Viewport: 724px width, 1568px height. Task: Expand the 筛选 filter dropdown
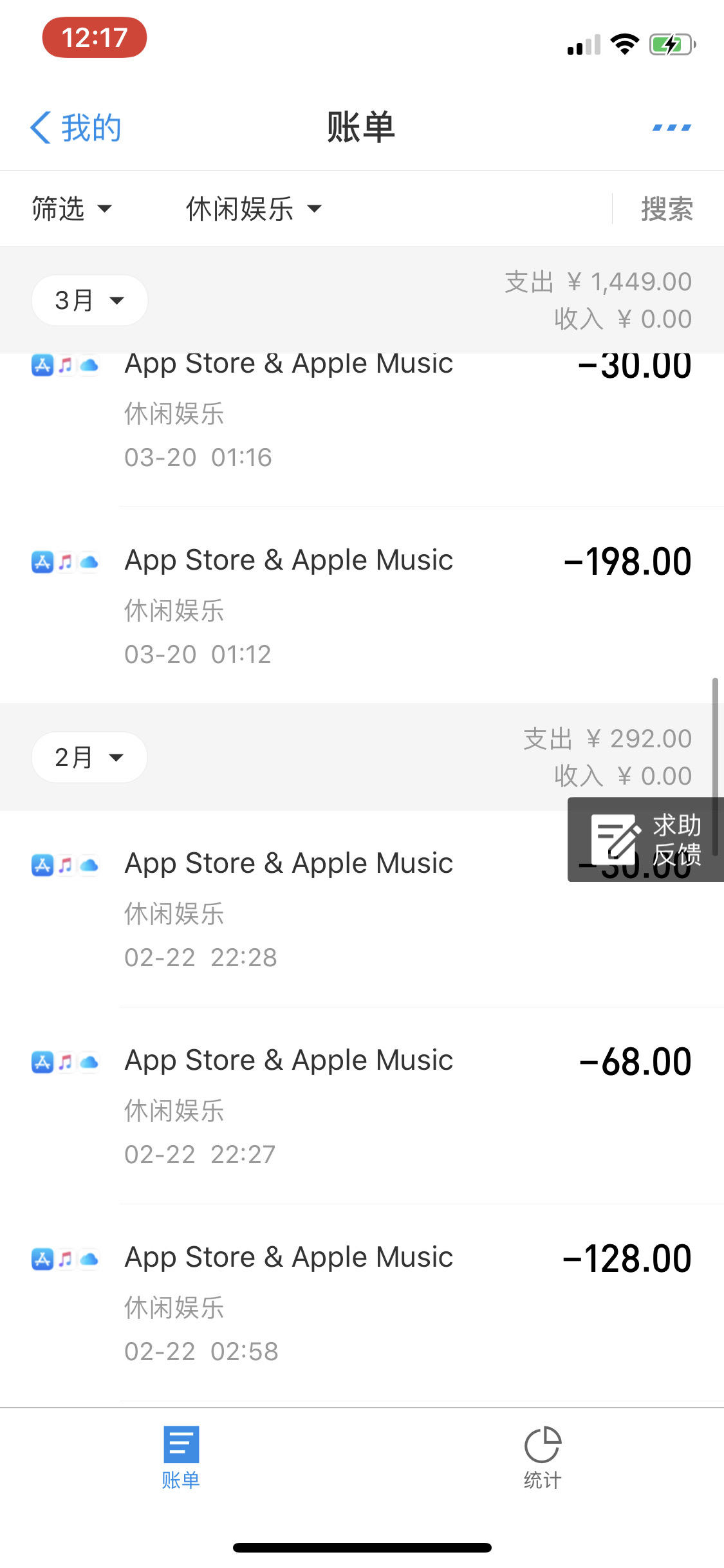[x=72, y=209]
